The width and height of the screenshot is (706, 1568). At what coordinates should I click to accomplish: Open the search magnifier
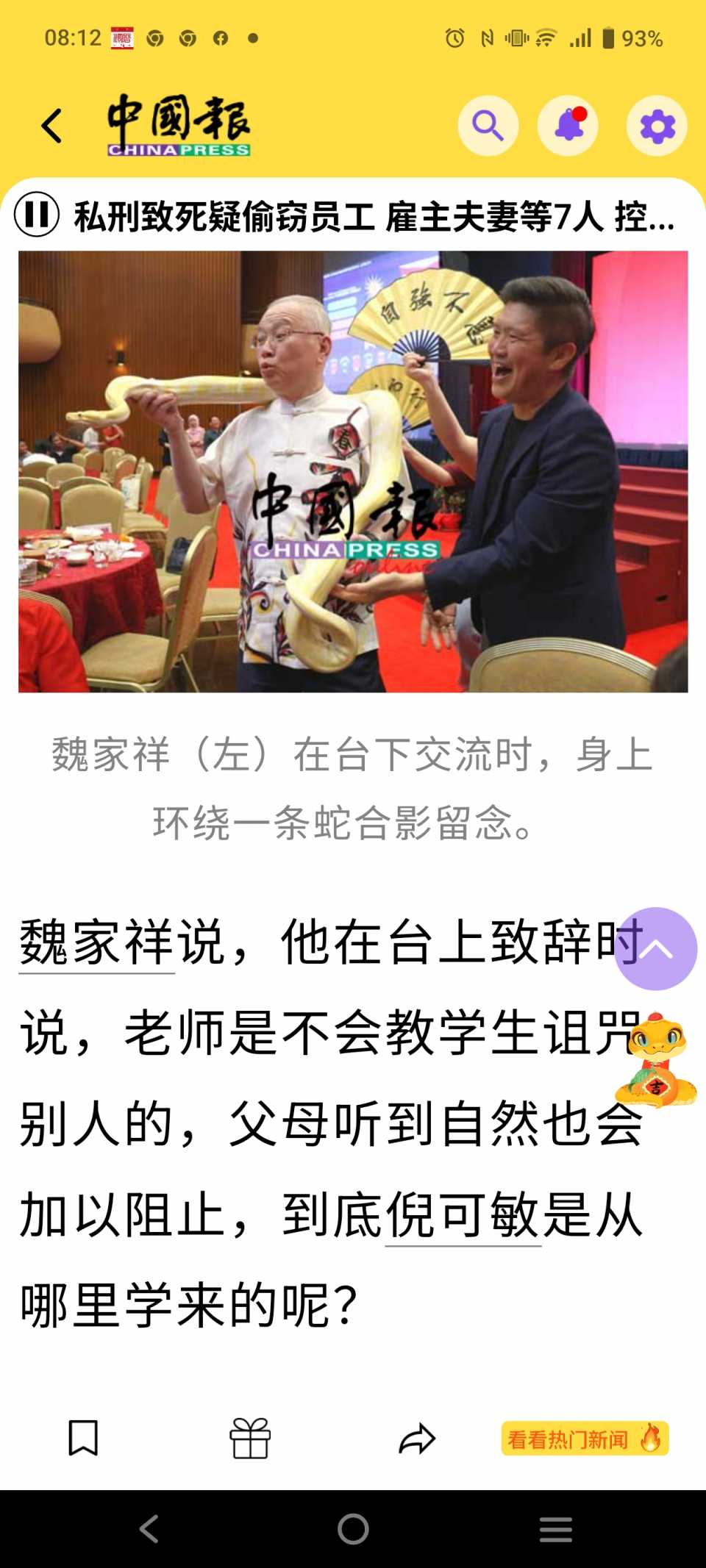click(488, 126)
